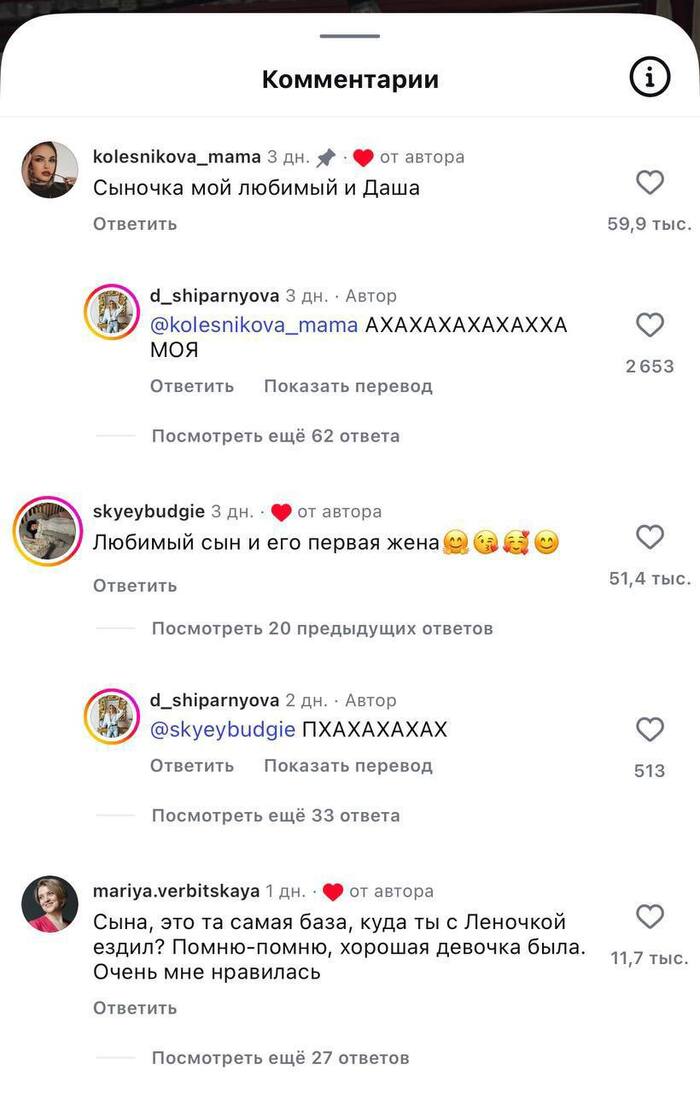
Task: Show translation of the ПХАХАХАХАХ reply
Action: tap(348, 766)
